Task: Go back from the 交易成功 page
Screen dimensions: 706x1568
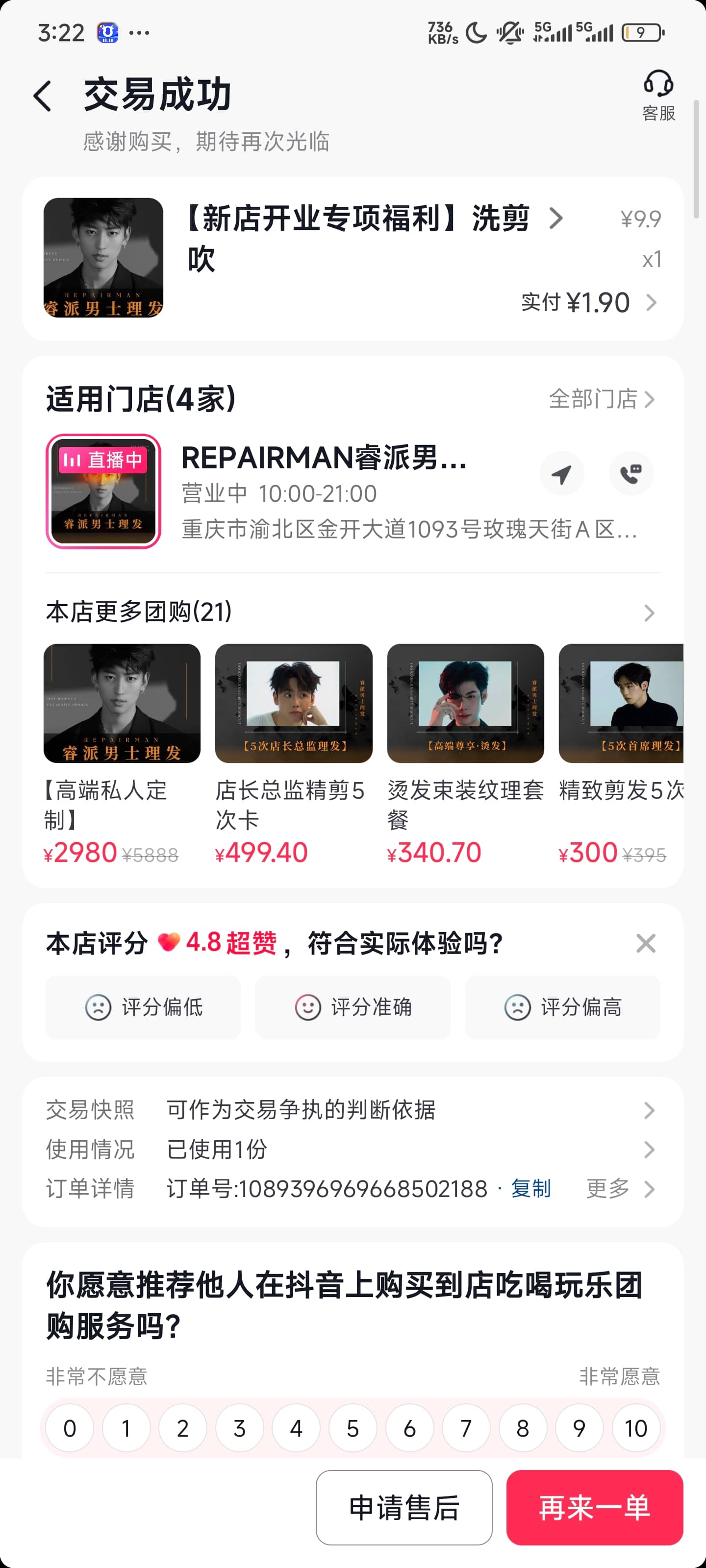Action: (43, 96)
